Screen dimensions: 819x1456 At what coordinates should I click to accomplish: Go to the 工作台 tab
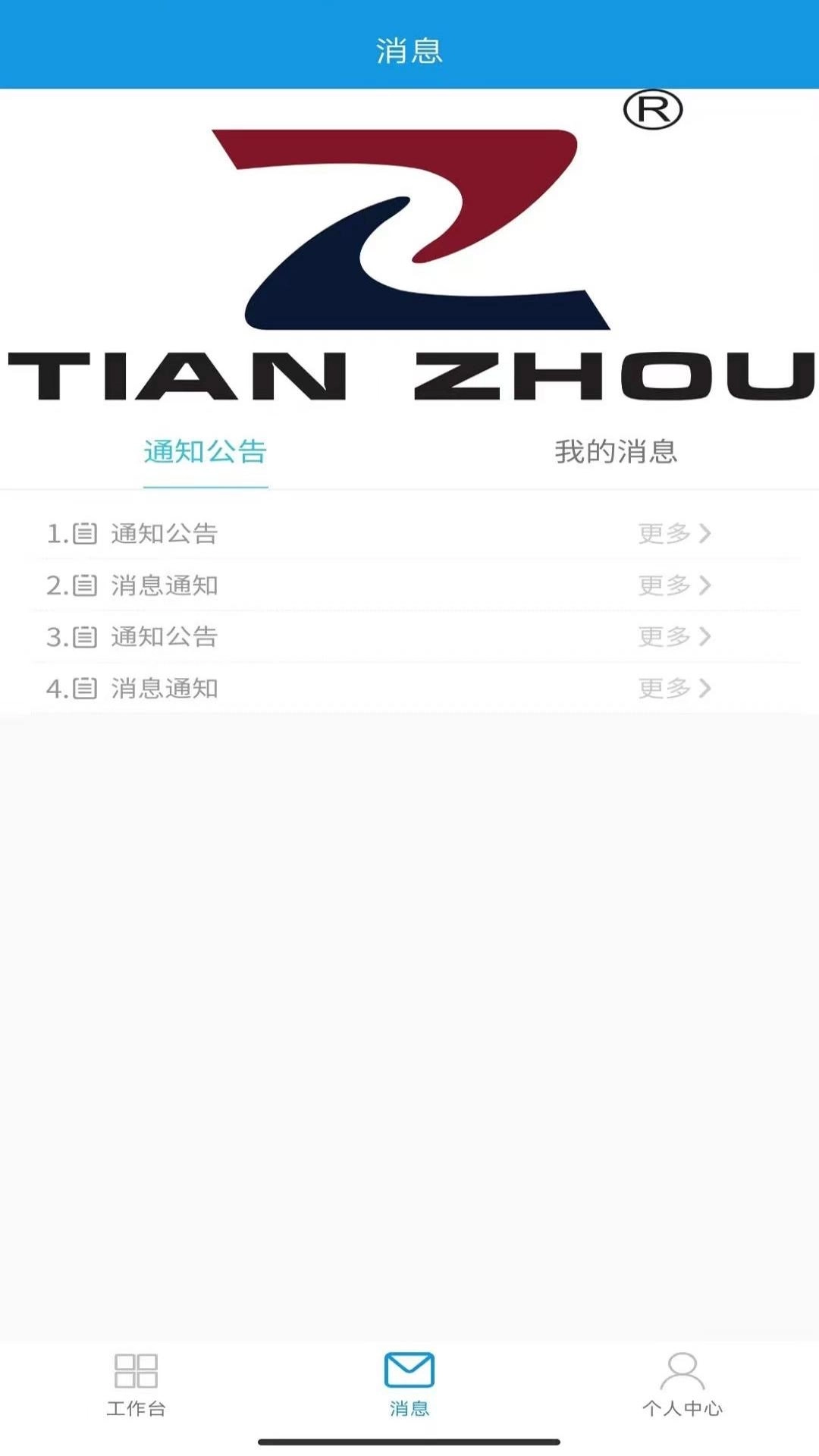point(136,1385)
